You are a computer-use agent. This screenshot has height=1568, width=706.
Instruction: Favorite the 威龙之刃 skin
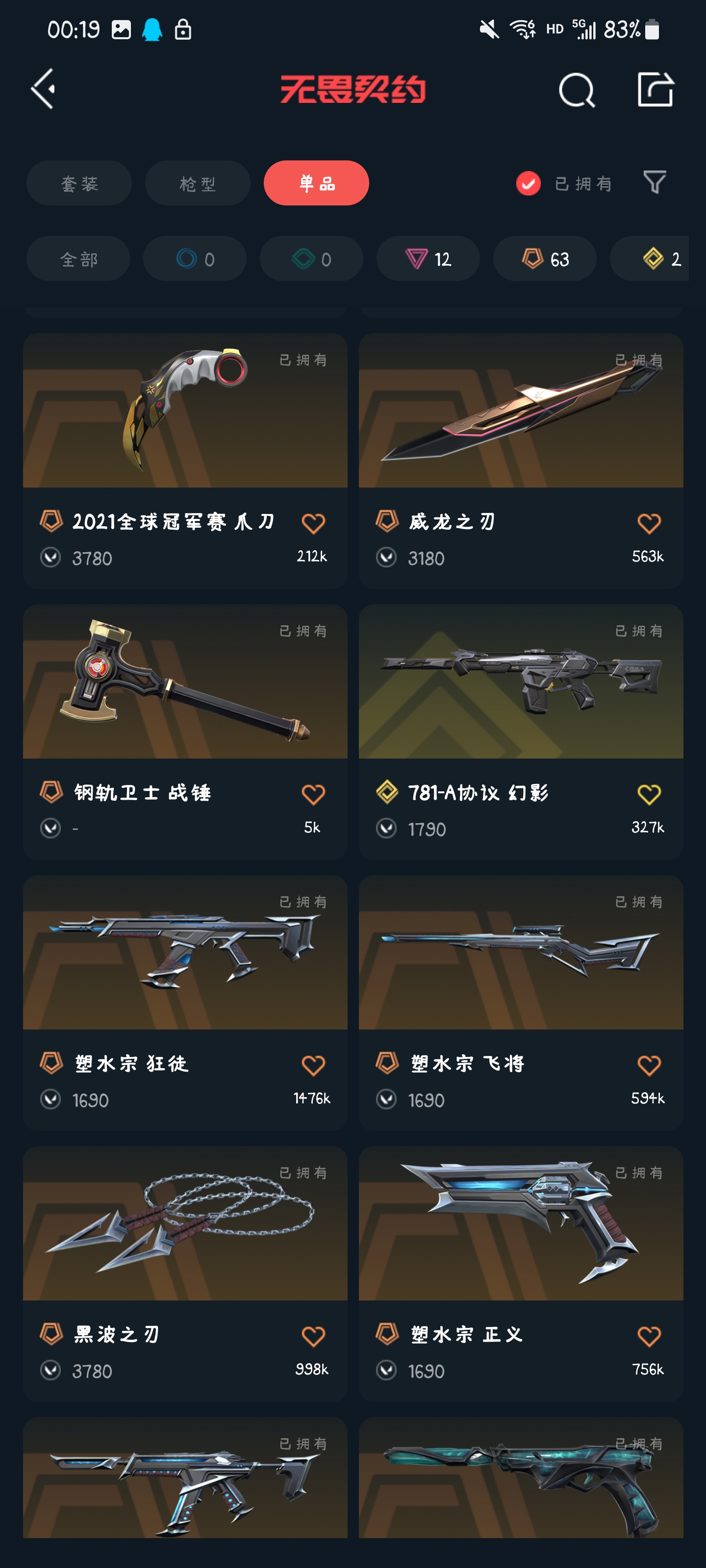[649, 524]
